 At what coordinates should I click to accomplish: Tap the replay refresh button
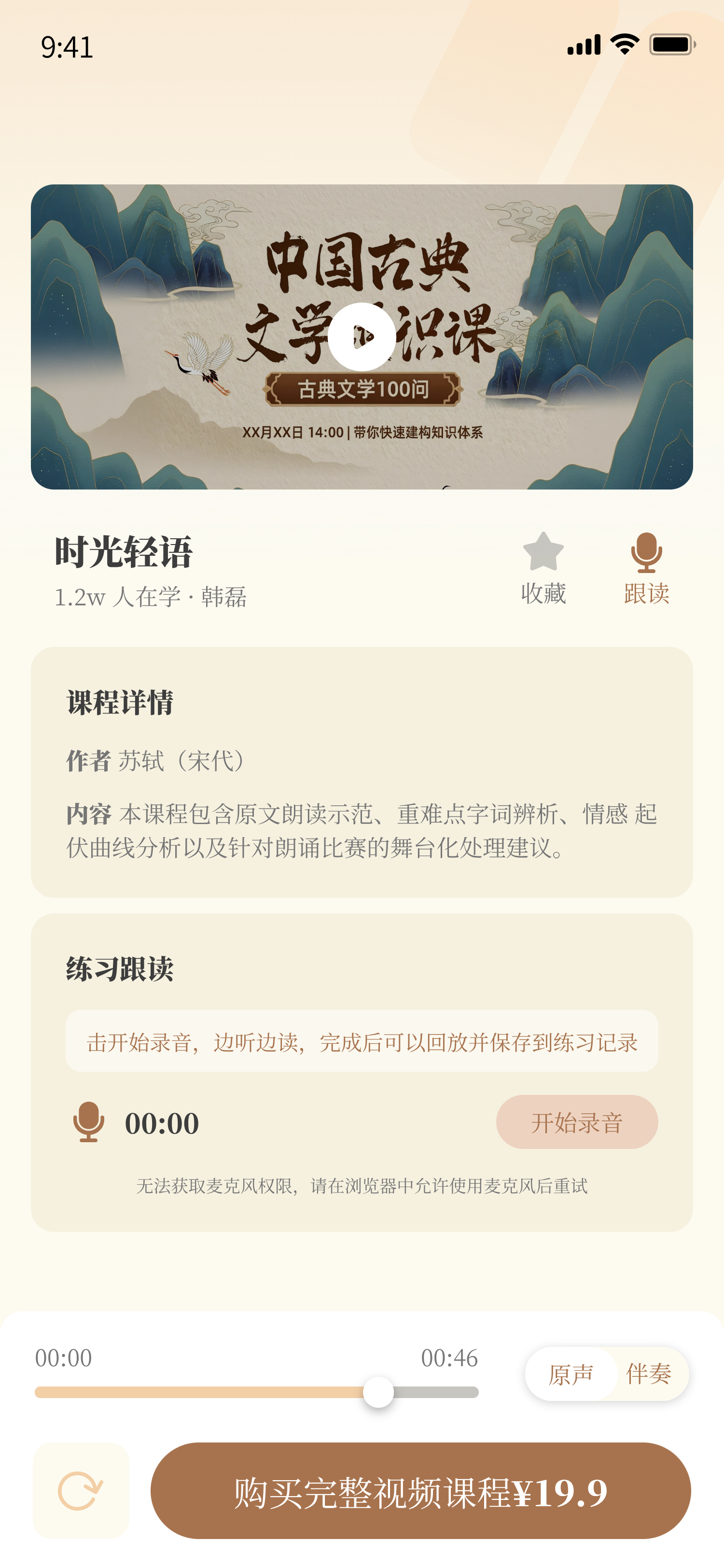pos(81,1491)
